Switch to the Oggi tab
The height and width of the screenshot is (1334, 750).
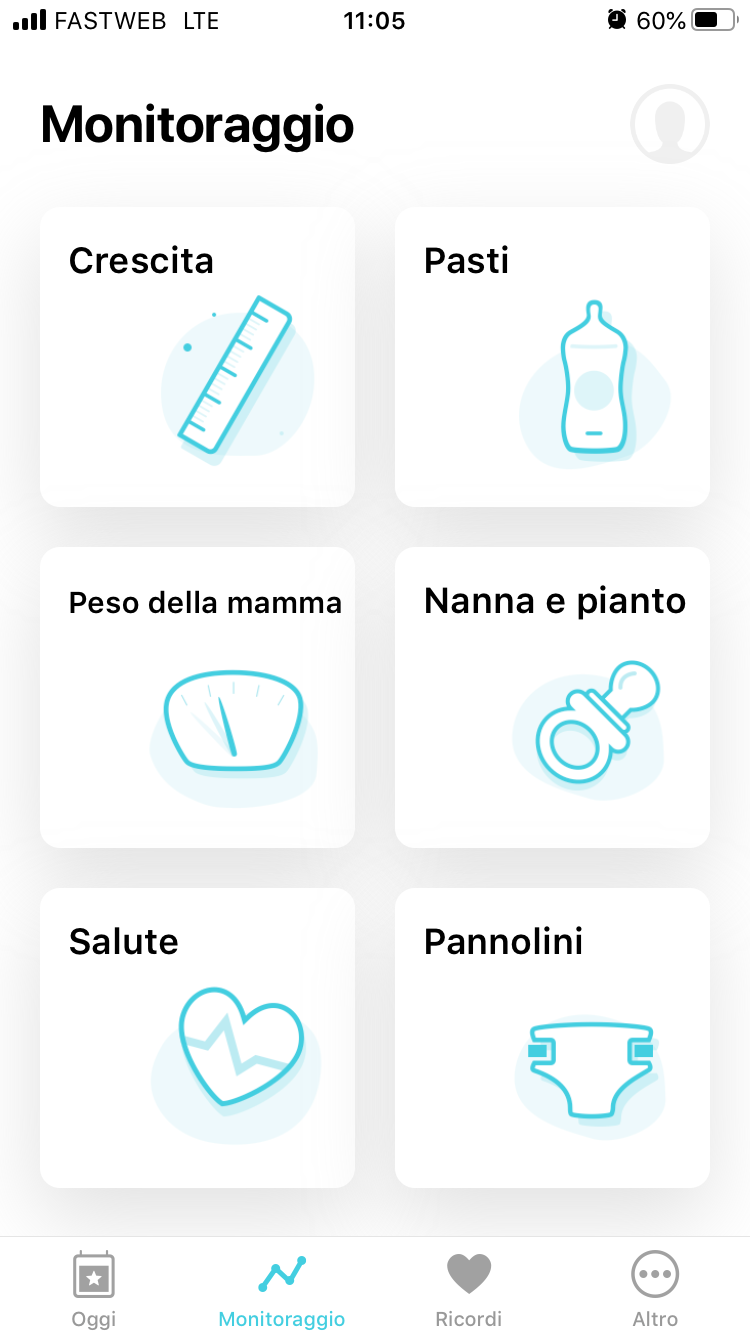(x=94, y=1288)
